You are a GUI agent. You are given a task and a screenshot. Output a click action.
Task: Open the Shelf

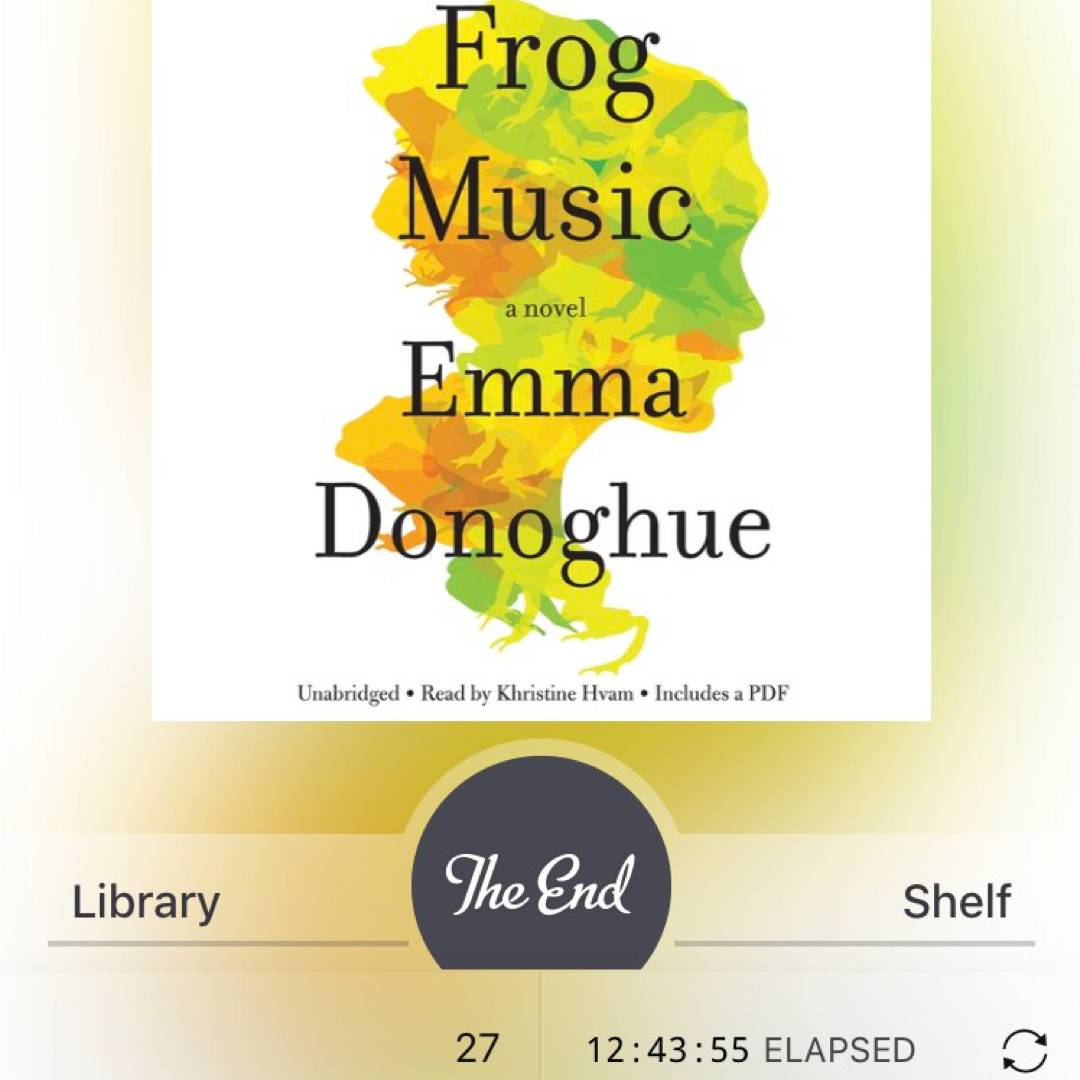(956, 902)
